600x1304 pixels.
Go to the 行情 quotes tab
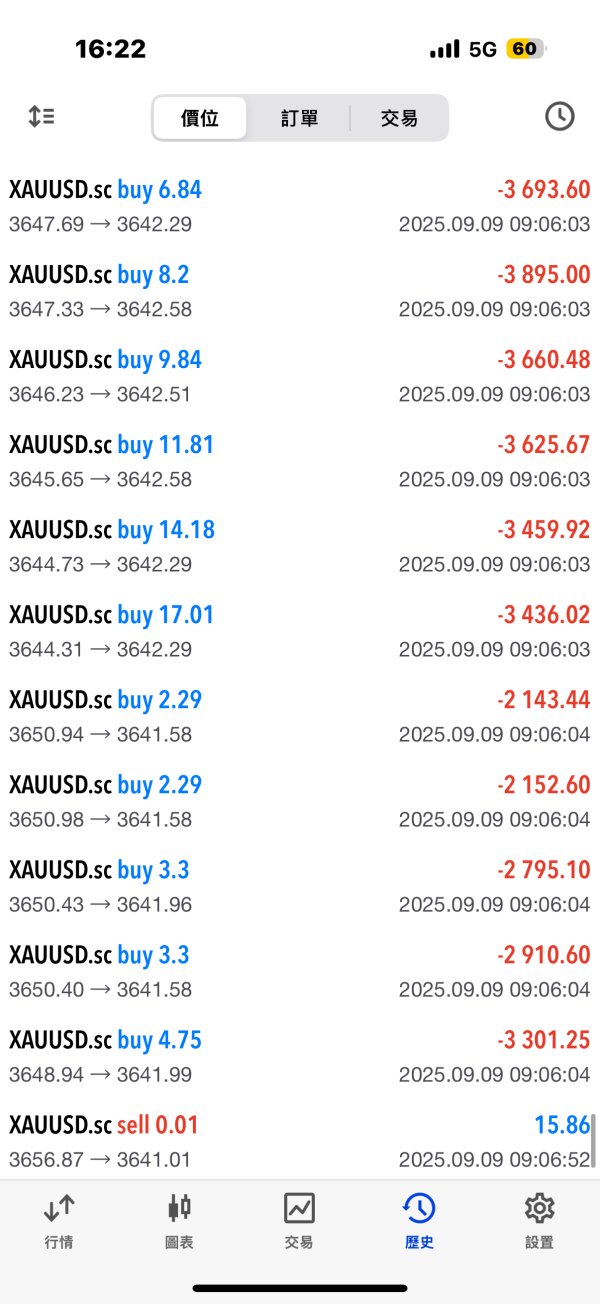(x=59, y=1221)
